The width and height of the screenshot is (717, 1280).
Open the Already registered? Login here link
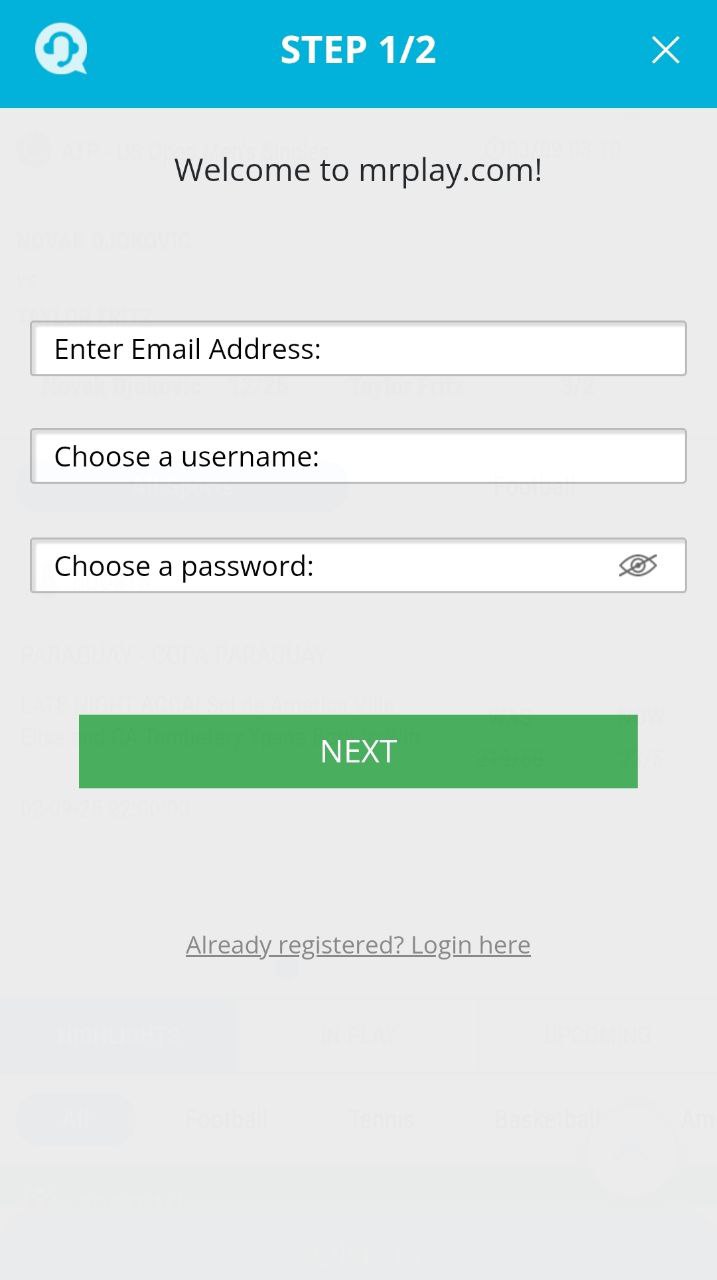(358, 945)
